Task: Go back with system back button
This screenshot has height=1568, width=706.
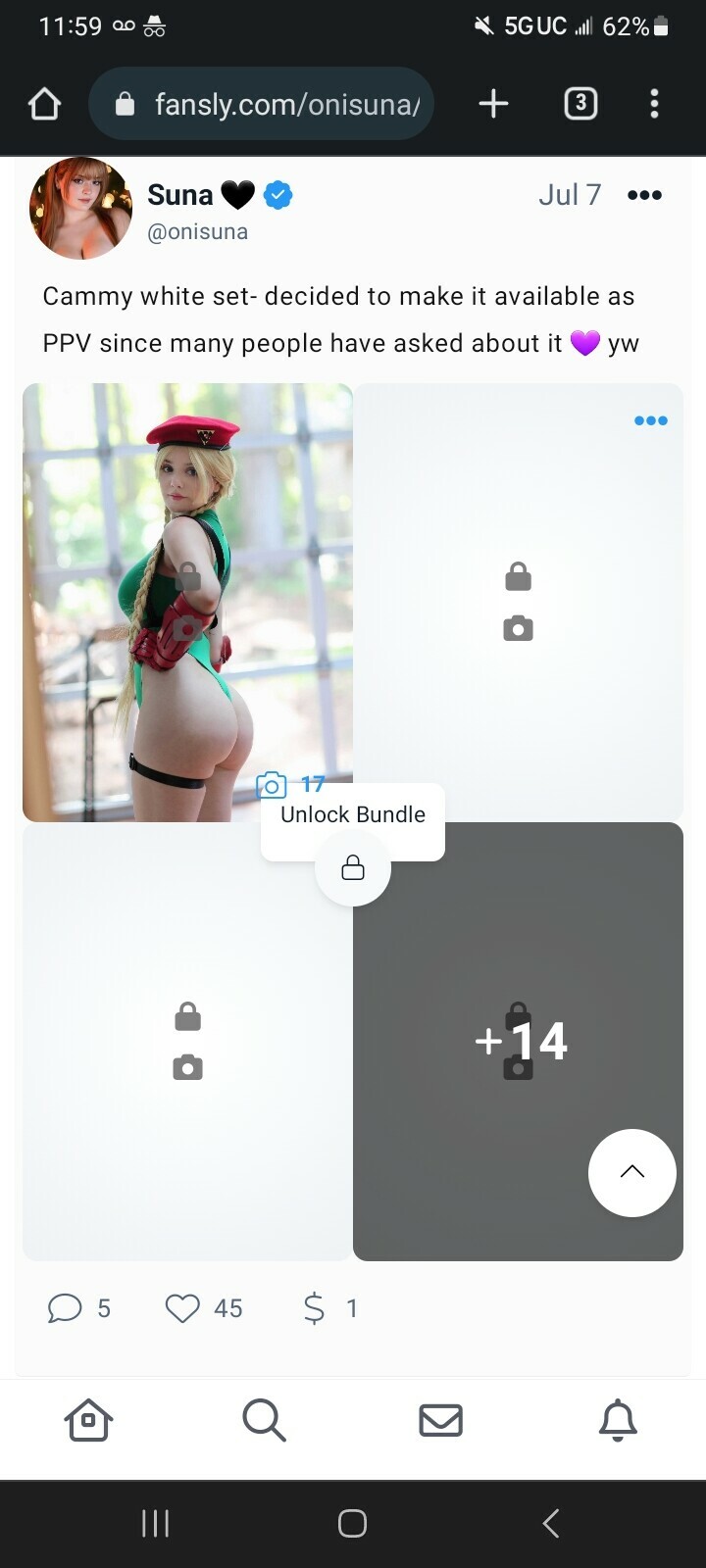Action: [551, 1523]
